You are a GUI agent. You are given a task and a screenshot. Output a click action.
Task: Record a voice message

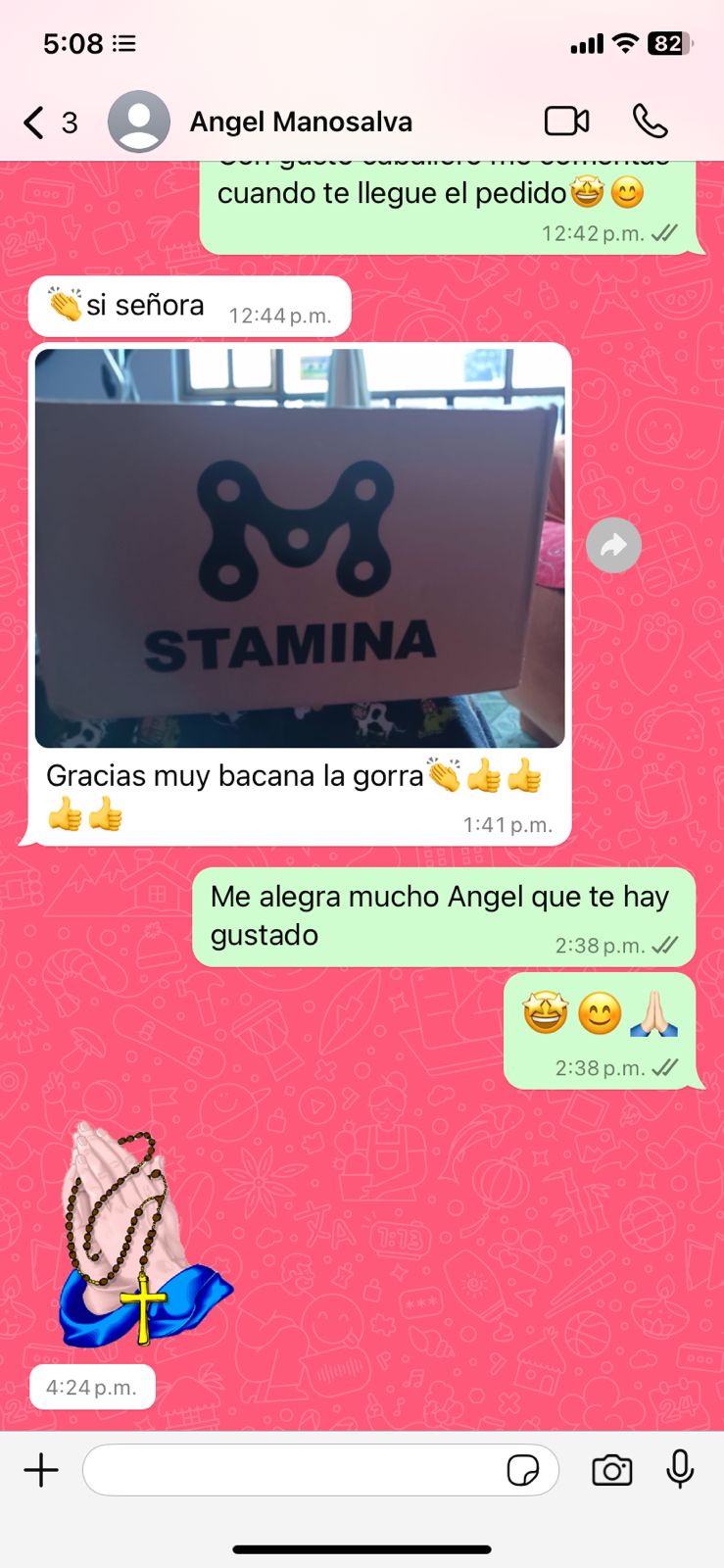(680, 1470)
